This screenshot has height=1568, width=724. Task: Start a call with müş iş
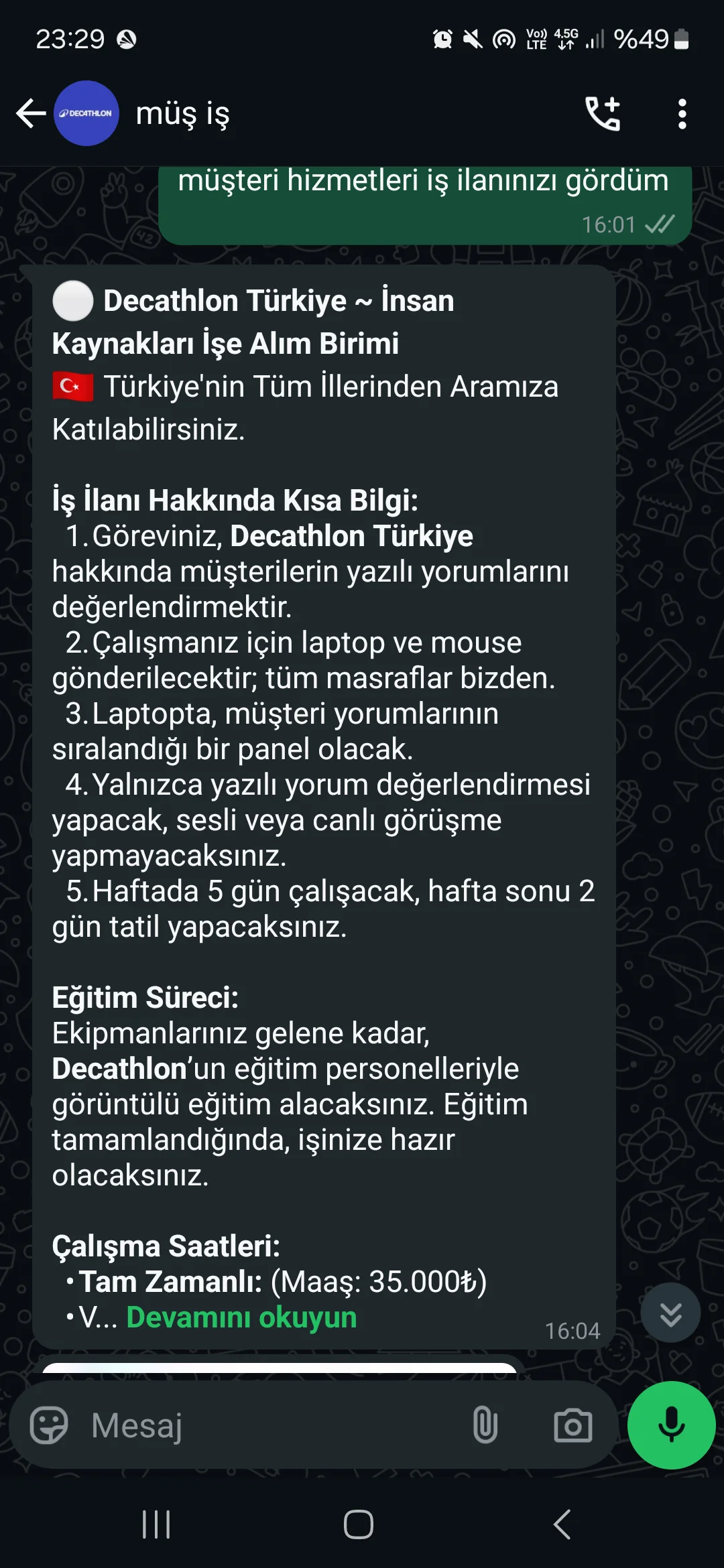tap(603, 113)
